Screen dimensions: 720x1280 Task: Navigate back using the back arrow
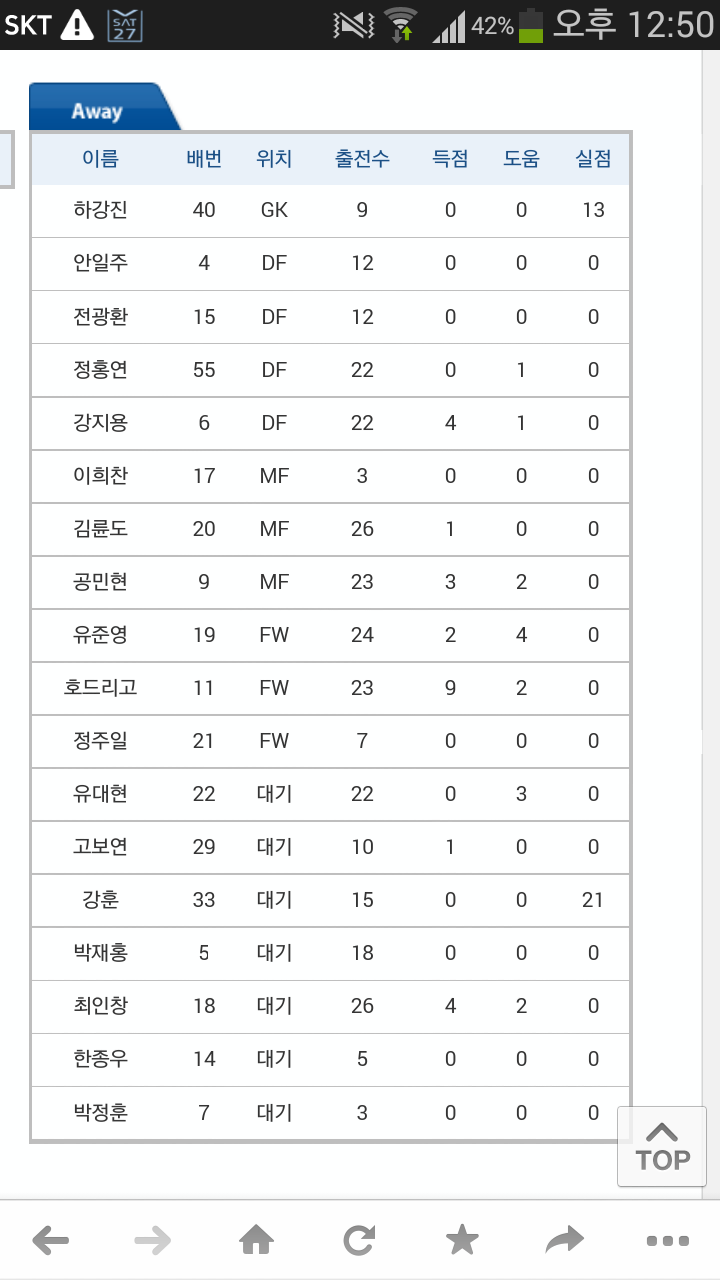[x=52, y=1240]
